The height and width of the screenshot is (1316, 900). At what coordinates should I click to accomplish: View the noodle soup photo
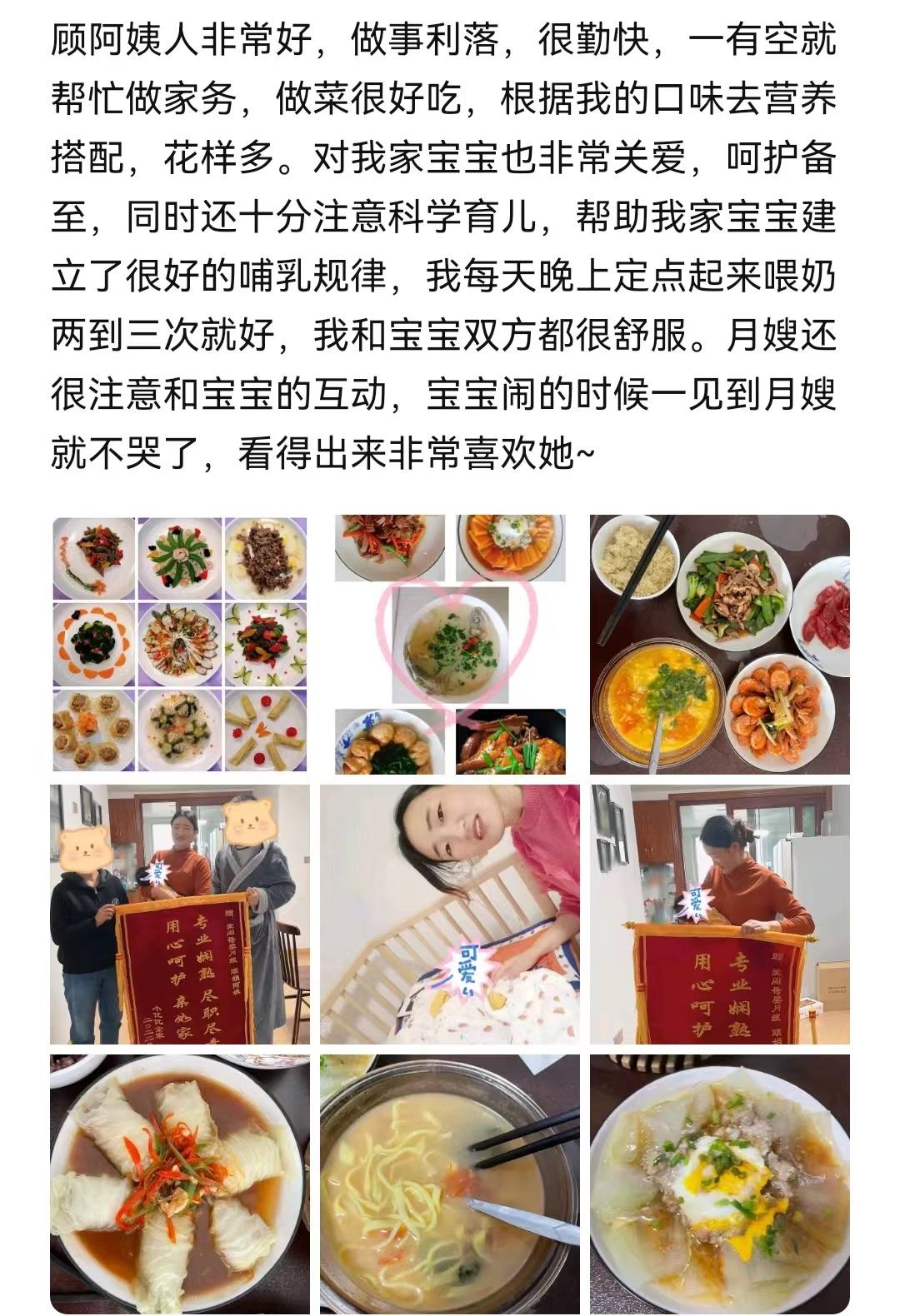click(450, 1183)
